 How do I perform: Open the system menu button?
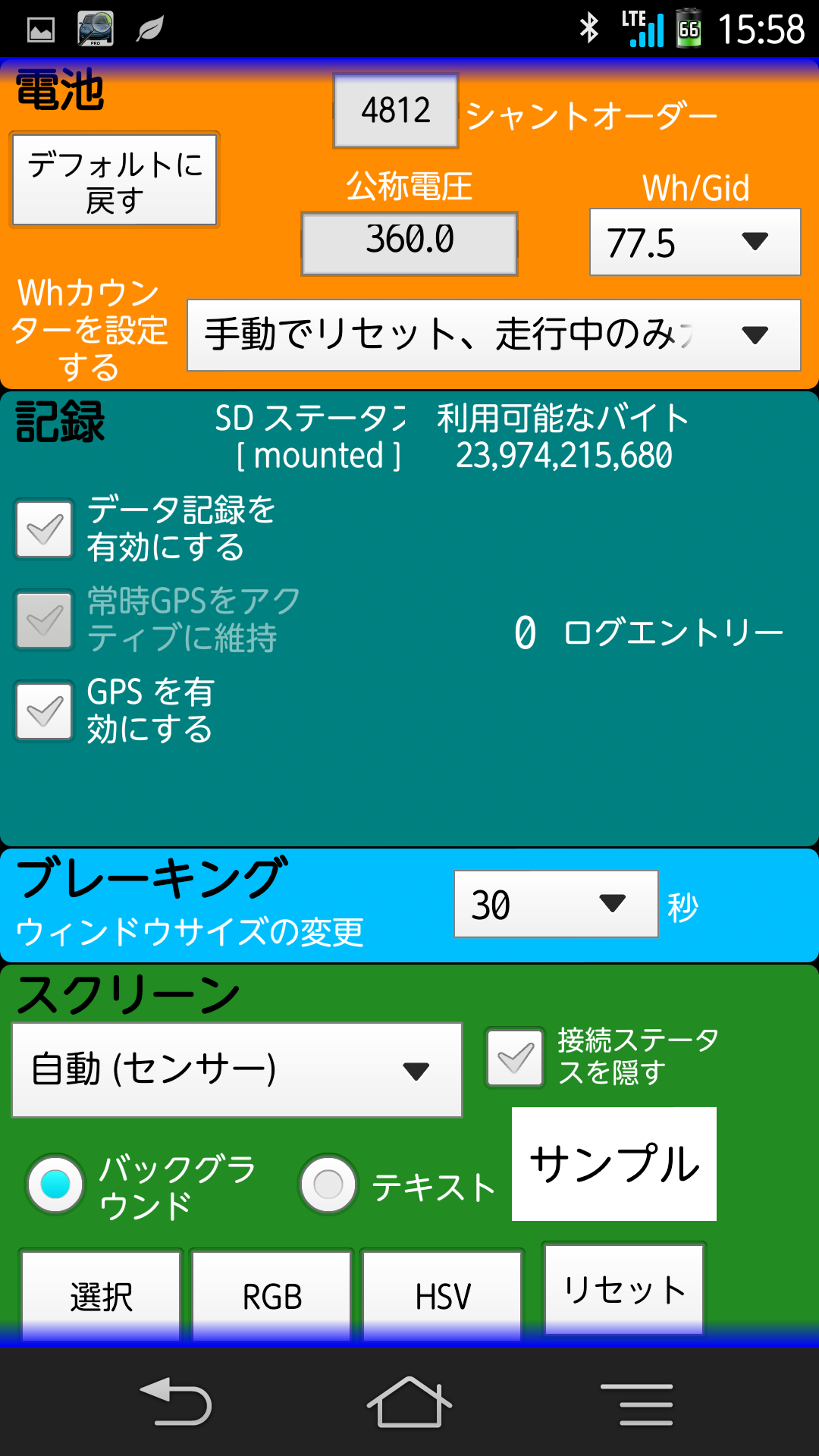click(x=637, y=1403)
